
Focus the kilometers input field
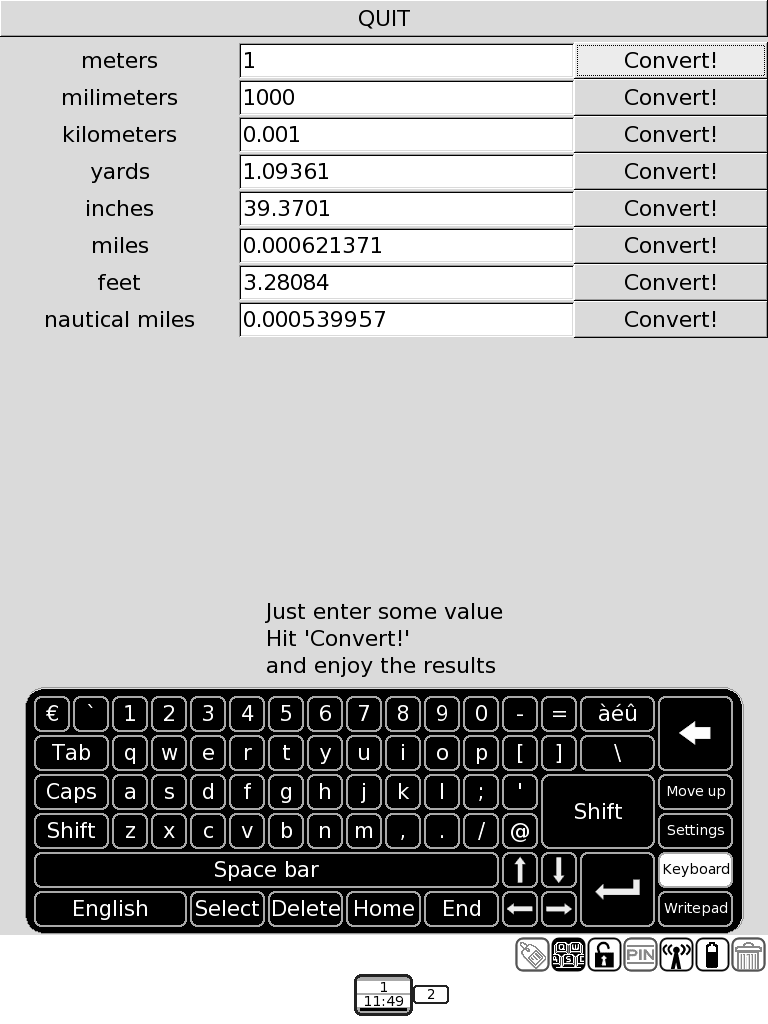406,134
